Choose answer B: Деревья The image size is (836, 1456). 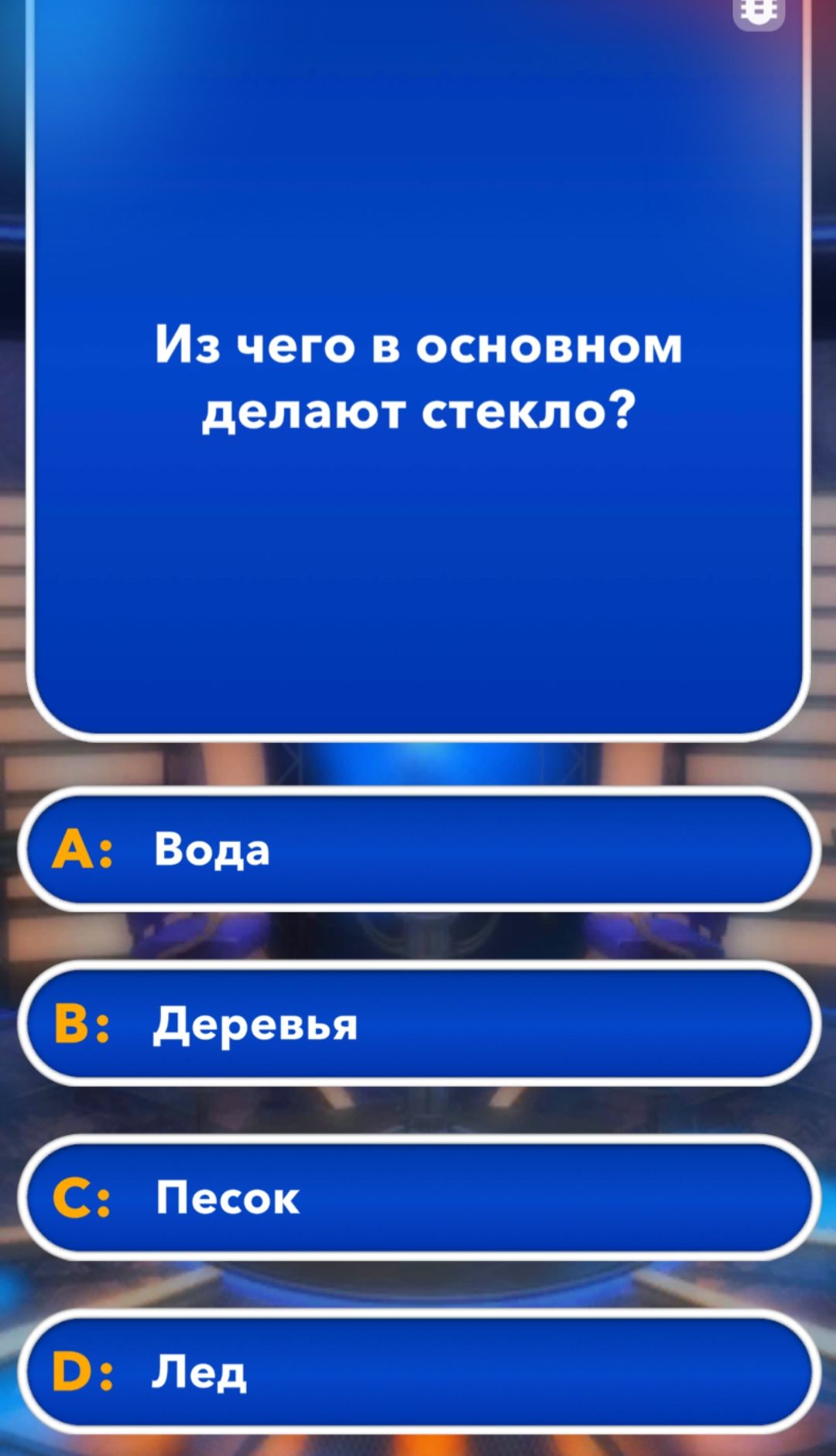pyautogui.click(x=418, y=1023)
